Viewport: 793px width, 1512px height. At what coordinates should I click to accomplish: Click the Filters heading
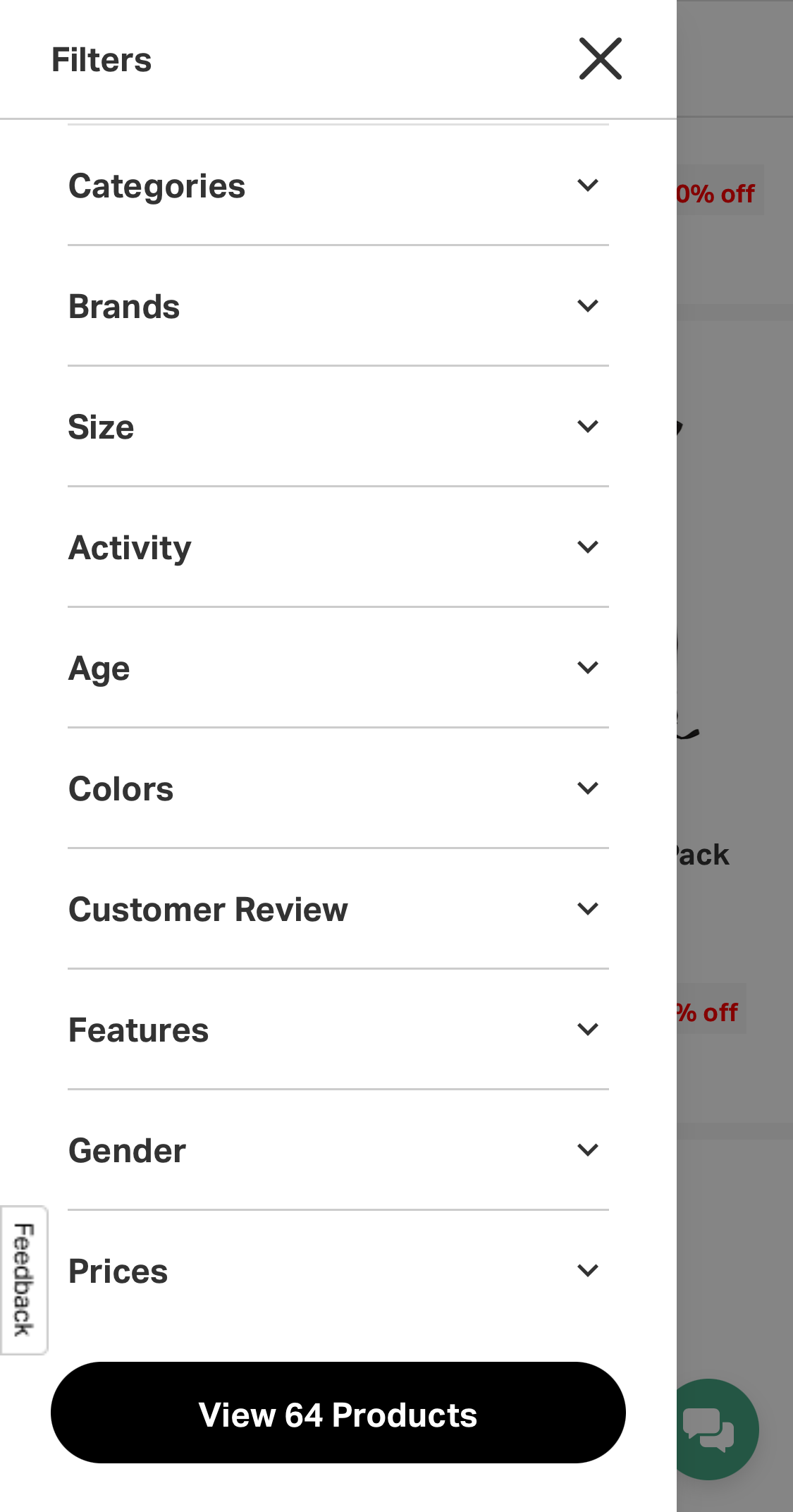[x=101, y=59]
